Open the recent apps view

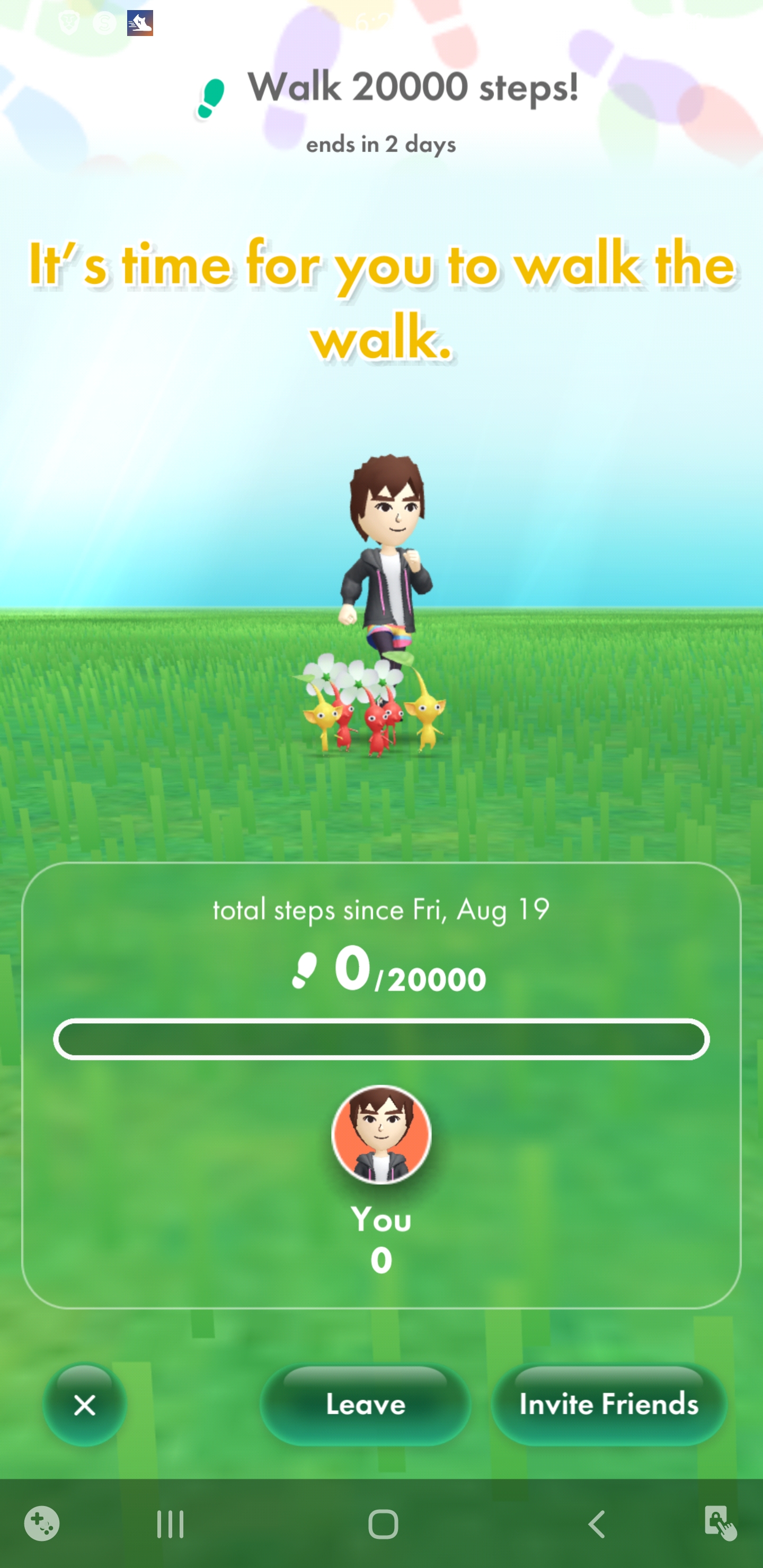pyautogui.click(x=170, y=1524)
